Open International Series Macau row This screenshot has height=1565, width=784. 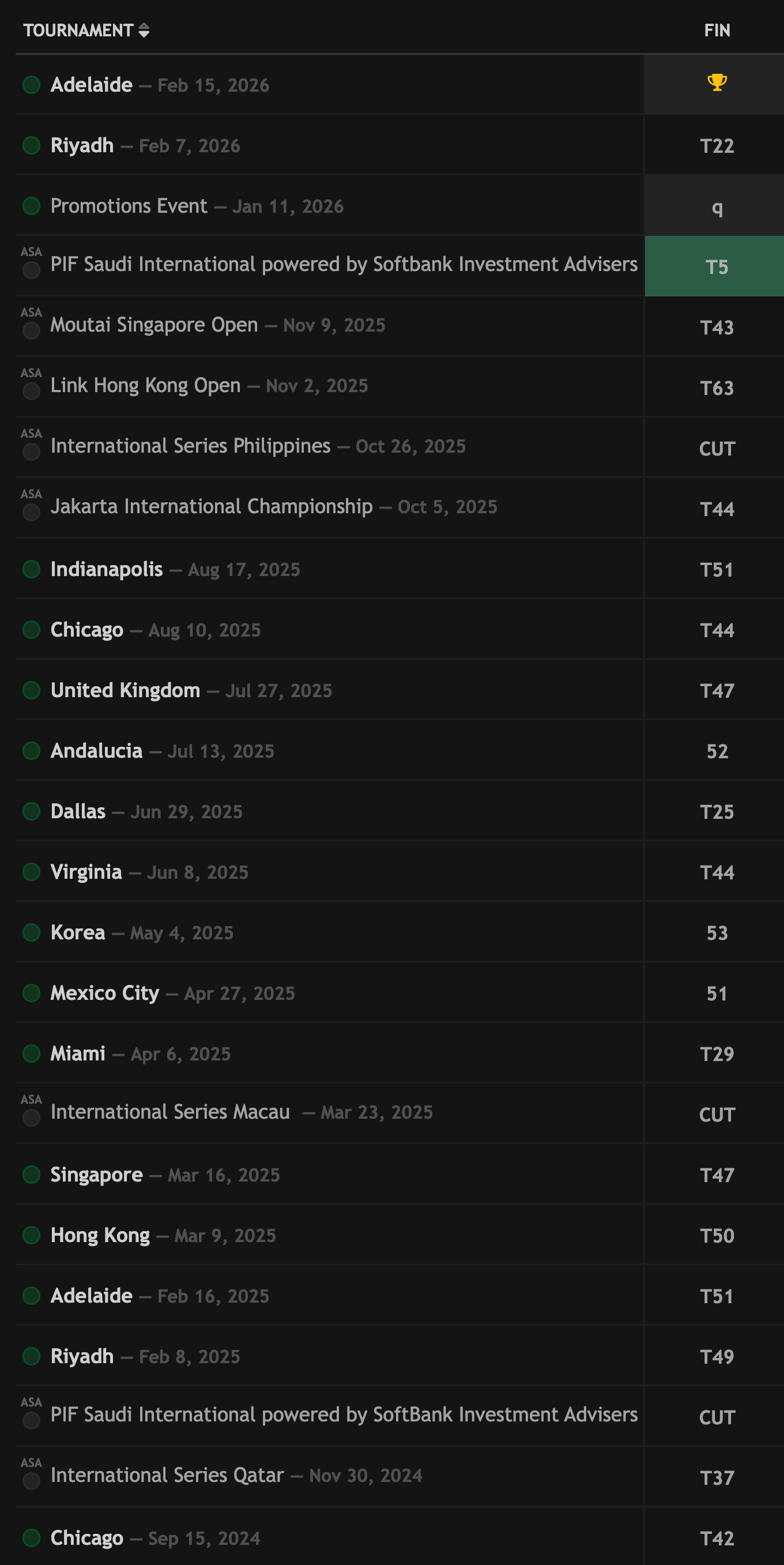coord(170,1112)
